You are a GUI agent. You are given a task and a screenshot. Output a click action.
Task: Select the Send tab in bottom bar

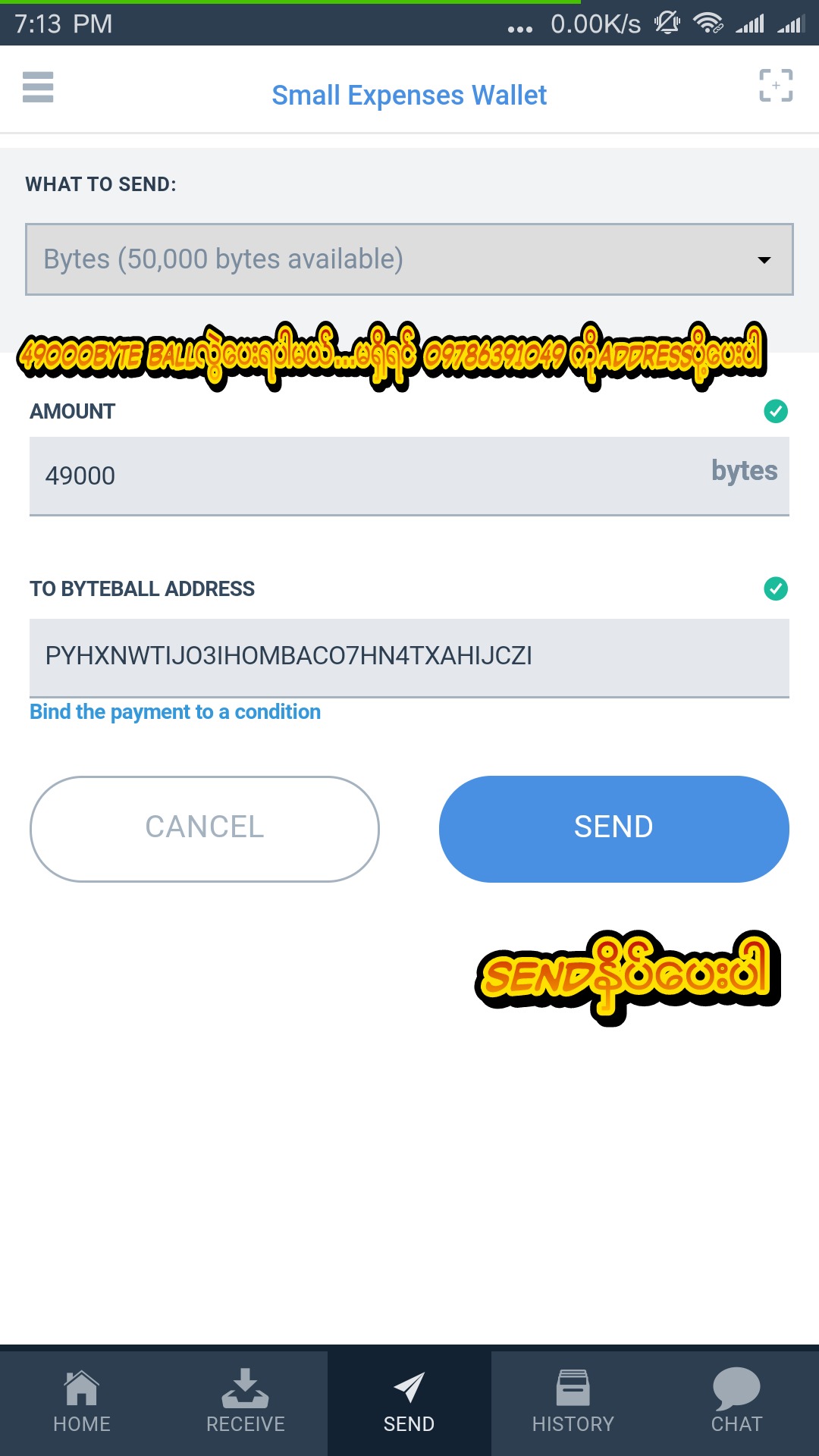409,1403
